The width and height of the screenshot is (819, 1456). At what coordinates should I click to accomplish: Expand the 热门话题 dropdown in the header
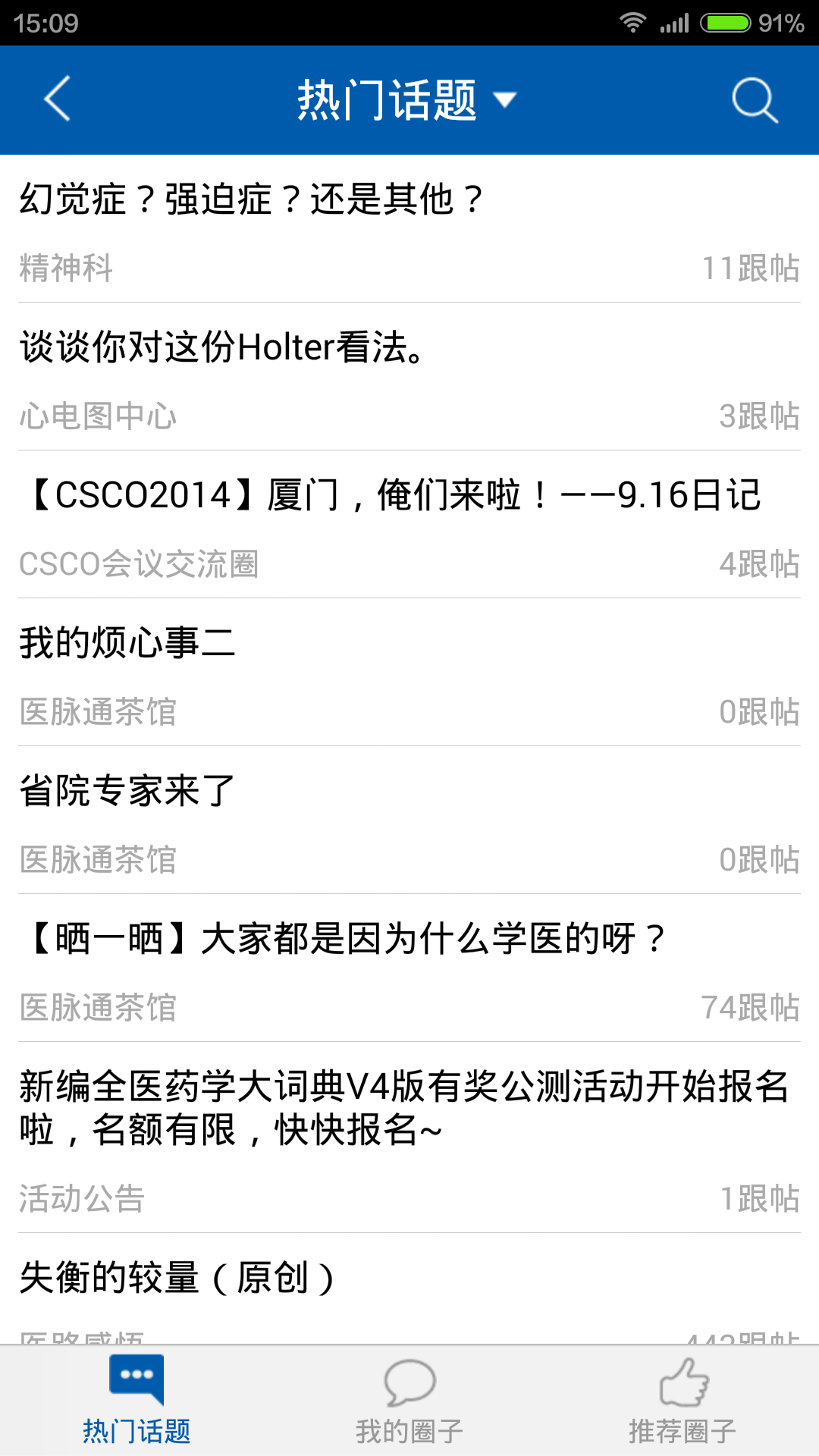(408, 100)
